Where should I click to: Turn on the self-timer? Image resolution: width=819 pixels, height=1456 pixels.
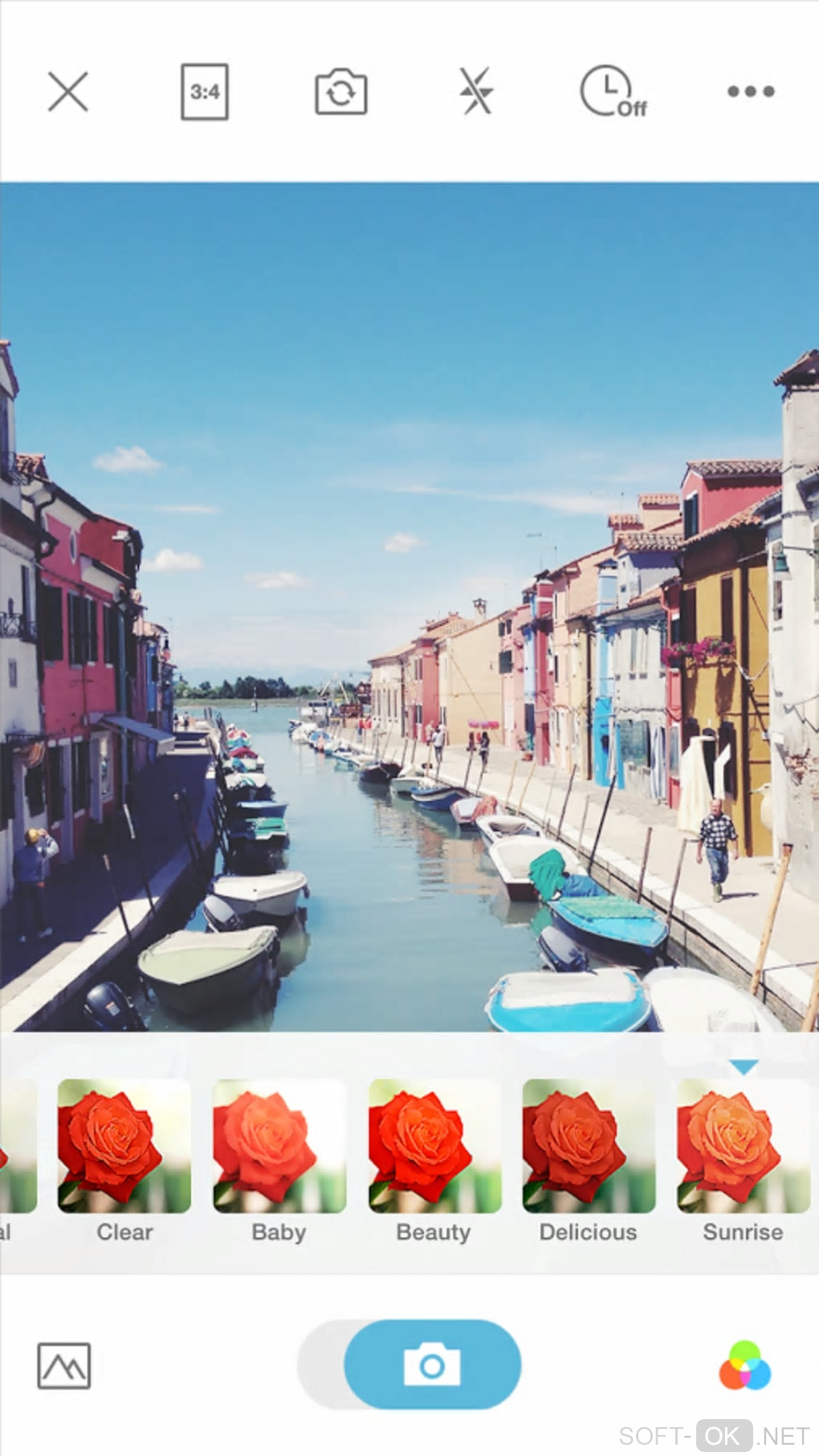pos(613,92)
